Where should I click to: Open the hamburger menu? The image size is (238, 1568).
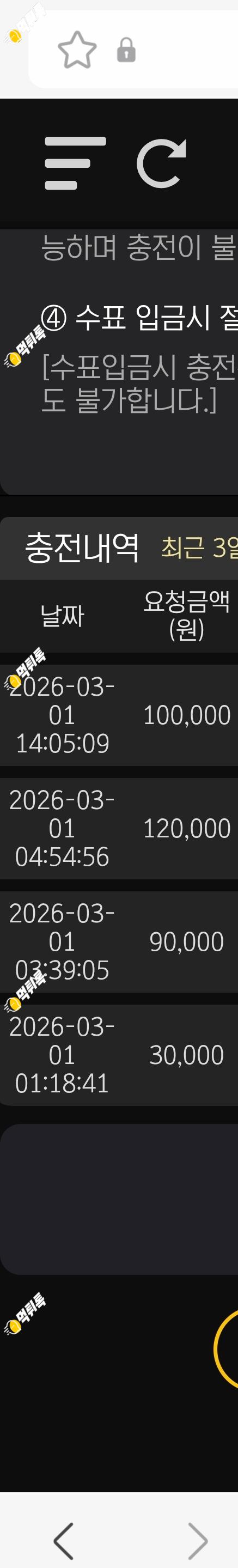pos(76,163)
